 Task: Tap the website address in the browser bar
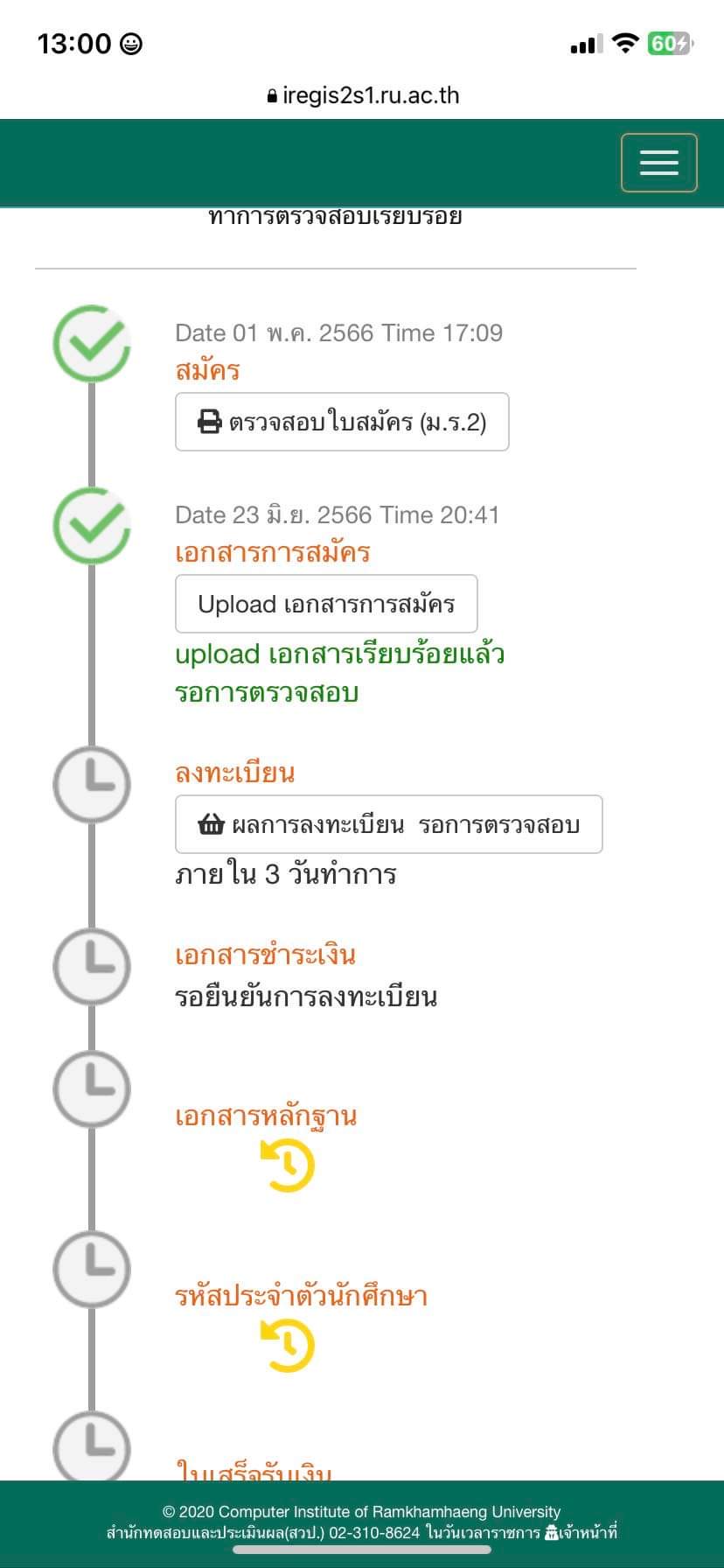tap(363, 95)
